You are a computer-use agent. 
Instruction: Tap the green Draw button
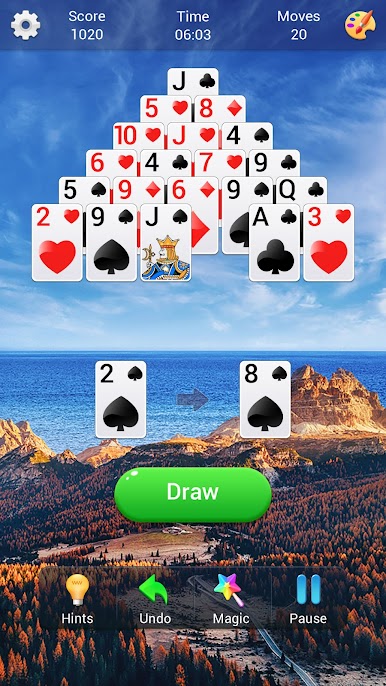tap(193, 494)
